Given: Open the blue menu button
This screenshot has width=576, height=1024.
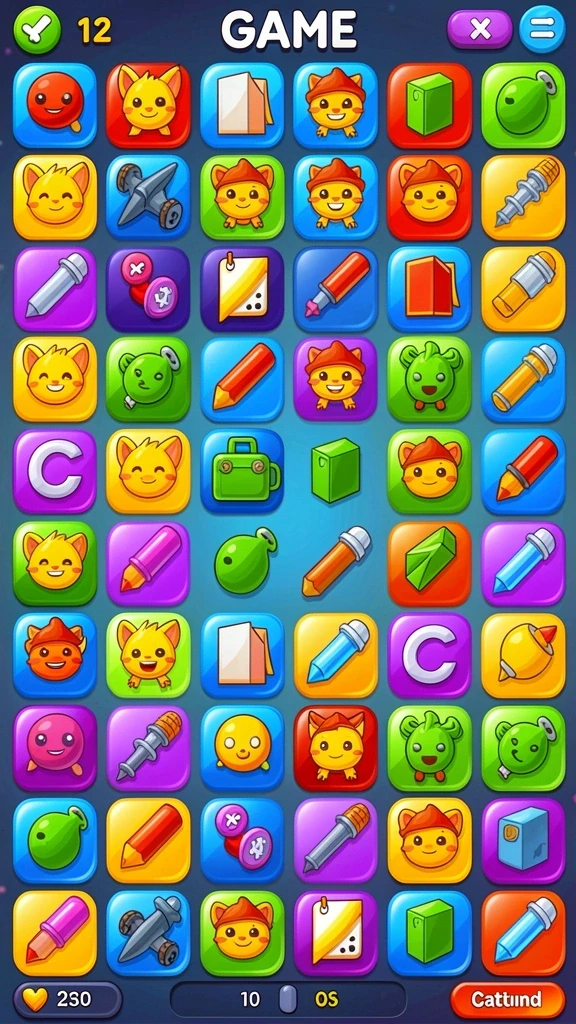Looking at the screenshot, I should point(542,29).
